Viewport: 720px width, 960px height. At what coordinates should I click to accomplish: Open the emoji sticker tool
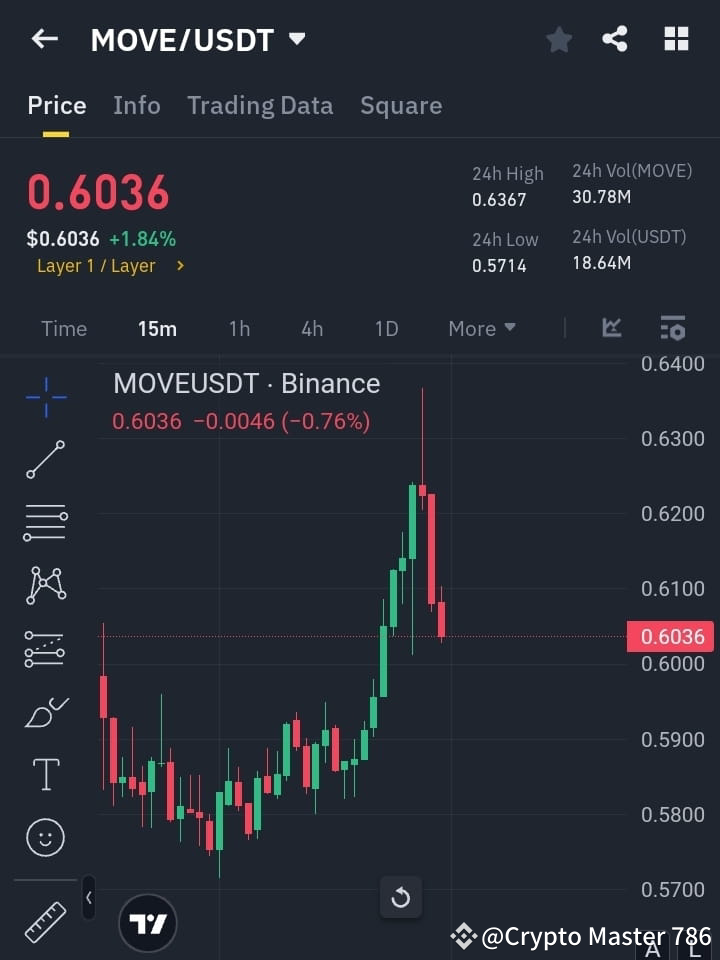click(x=44, y=837)
